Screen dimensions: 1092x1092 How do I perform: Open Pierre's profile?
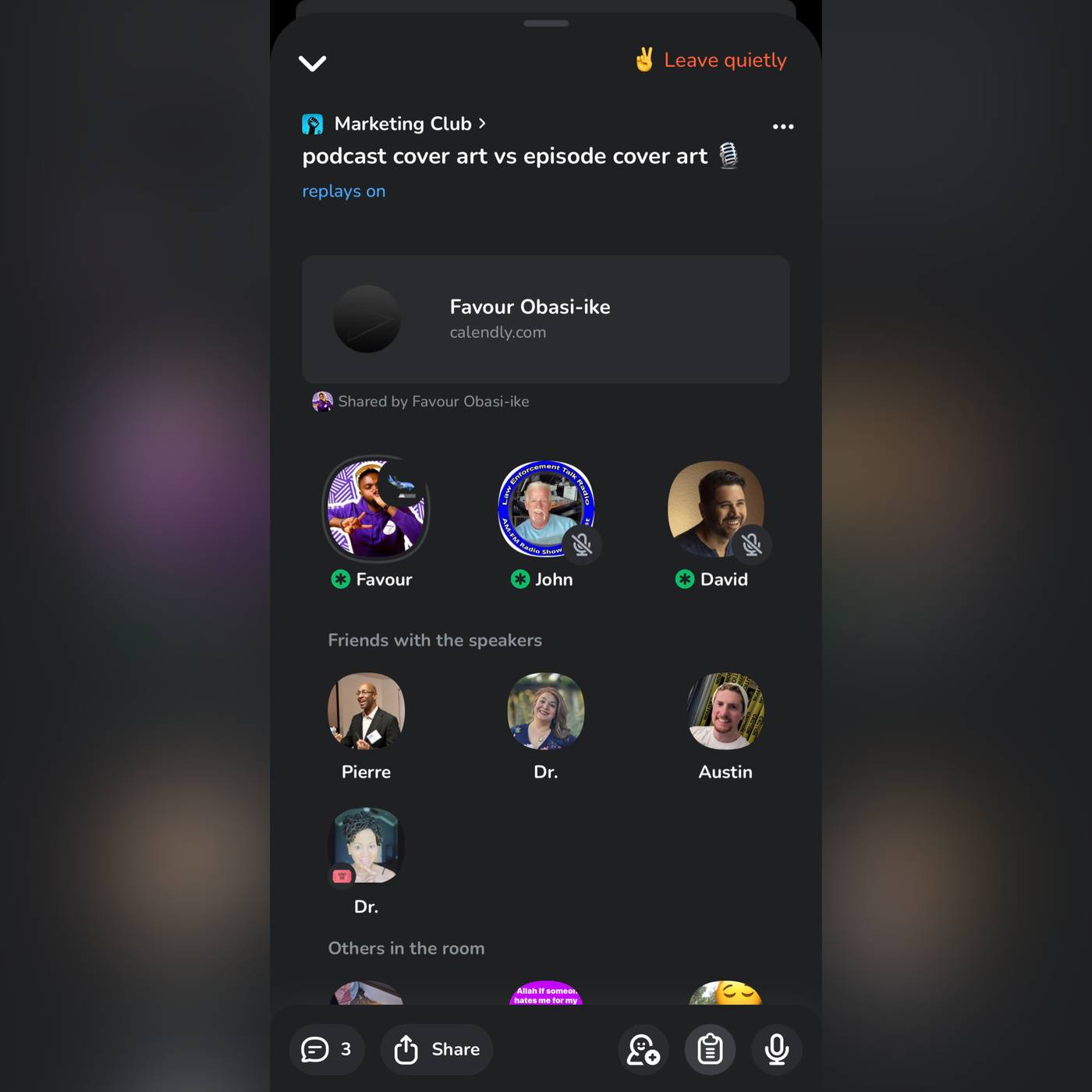click(366, 711)
